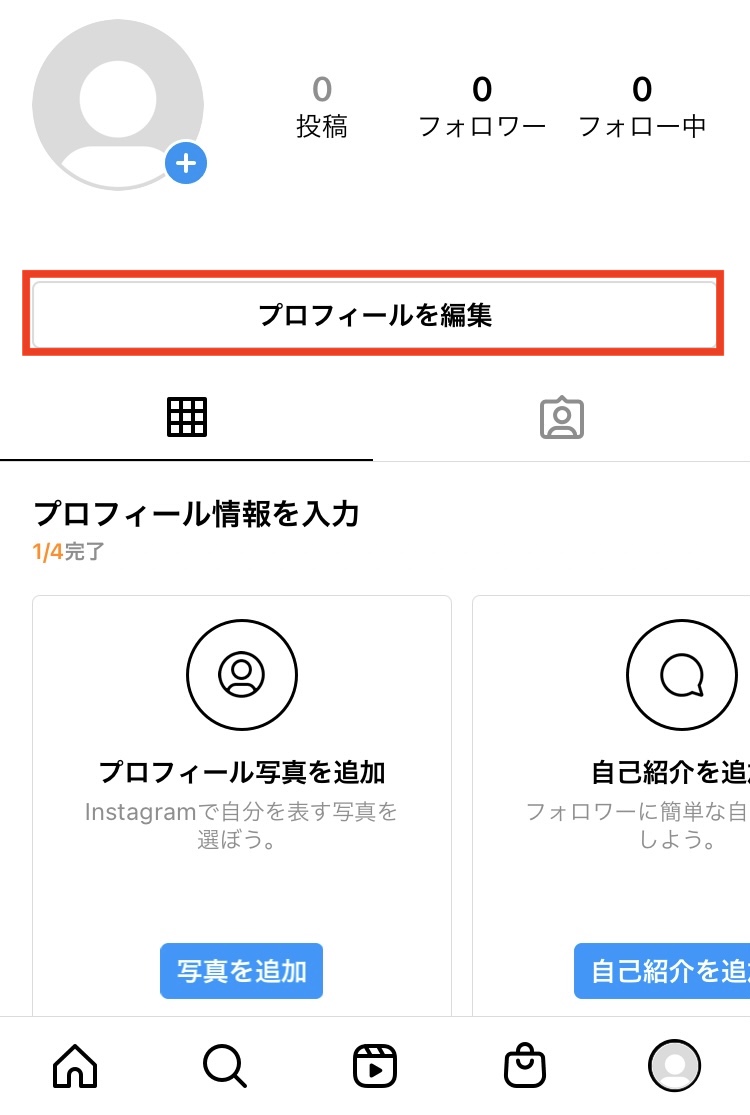Open the Reels tab

(375, 1067)
